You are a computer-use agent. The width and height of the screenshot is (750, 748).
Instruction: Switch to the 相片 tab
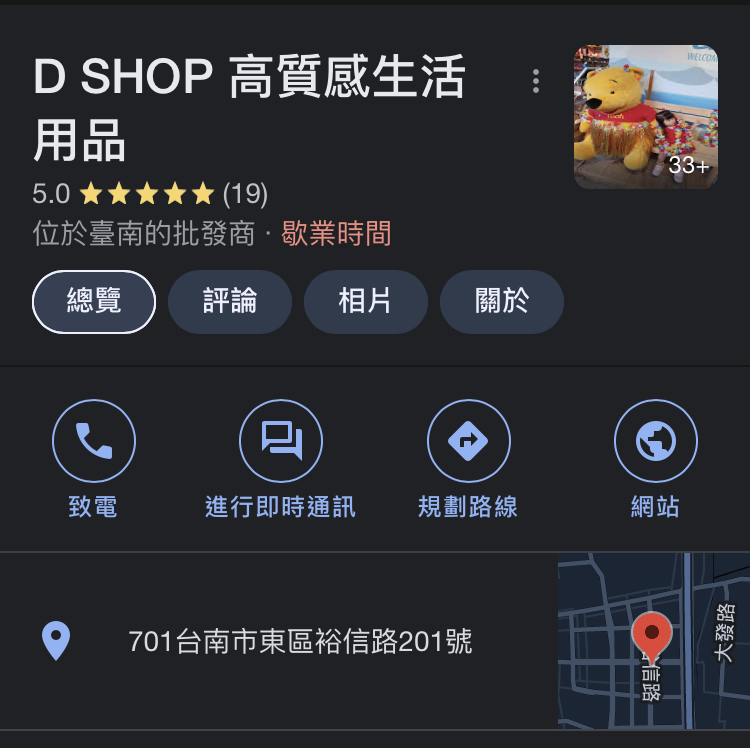pos(366,301)
